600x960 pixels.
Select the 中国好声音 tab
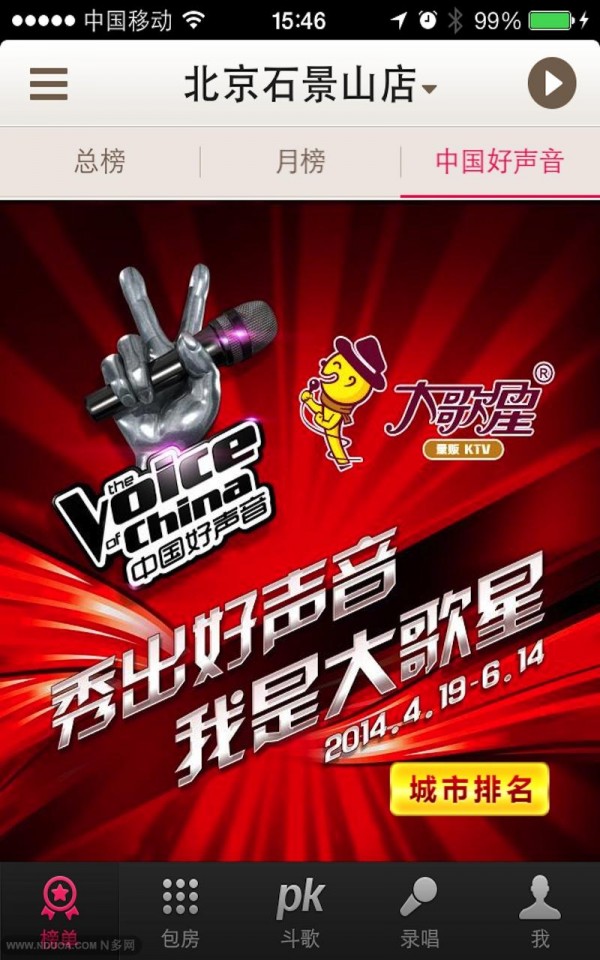coord(499,162)
